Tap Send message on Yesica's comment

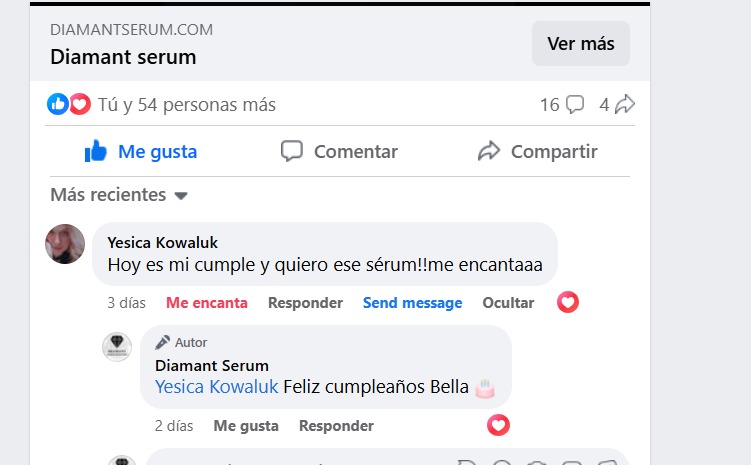click(412, 303)
